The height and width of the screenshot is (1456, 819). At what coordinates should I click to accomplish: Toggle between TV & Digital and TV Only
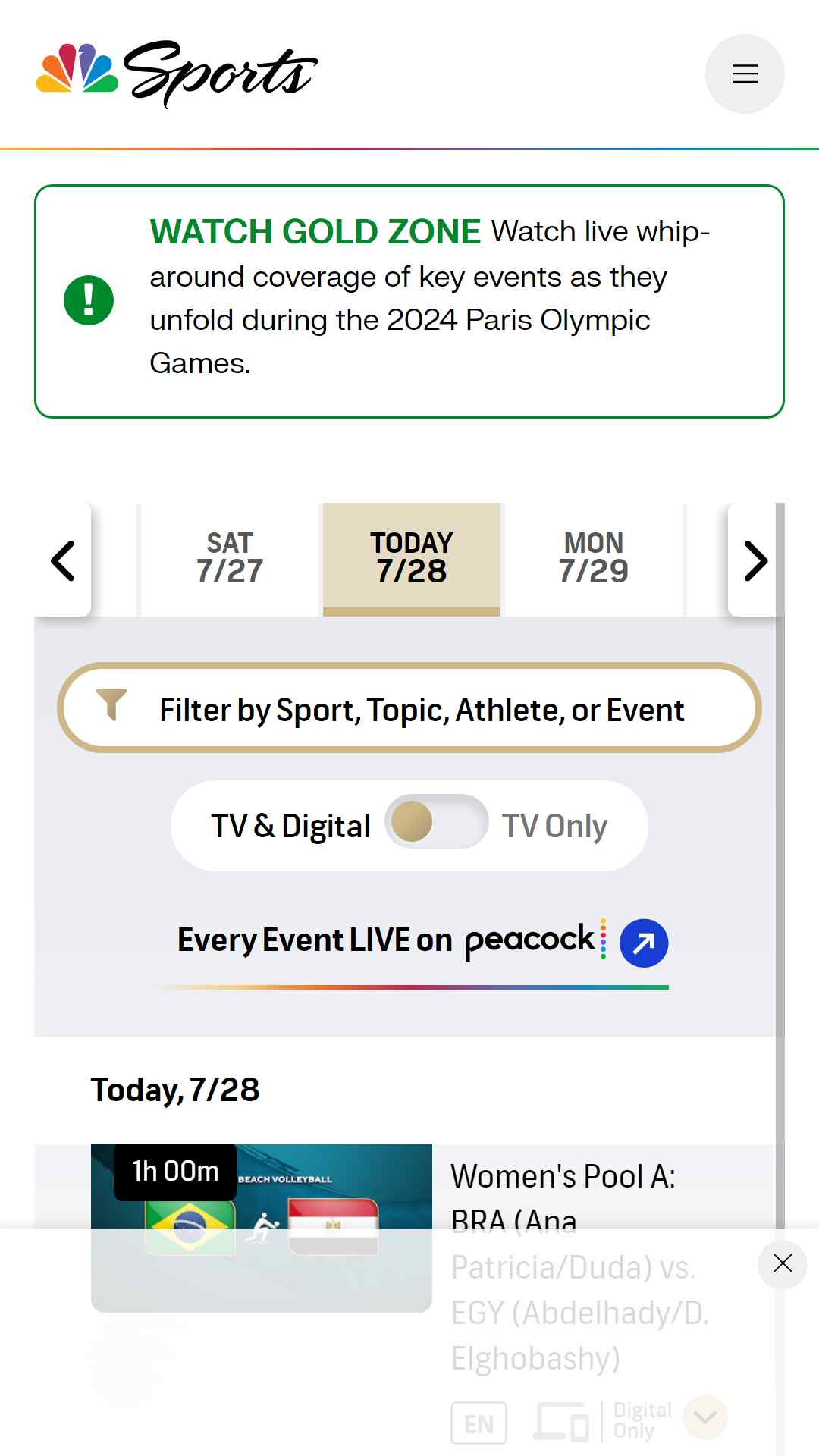tap(437, 822)
